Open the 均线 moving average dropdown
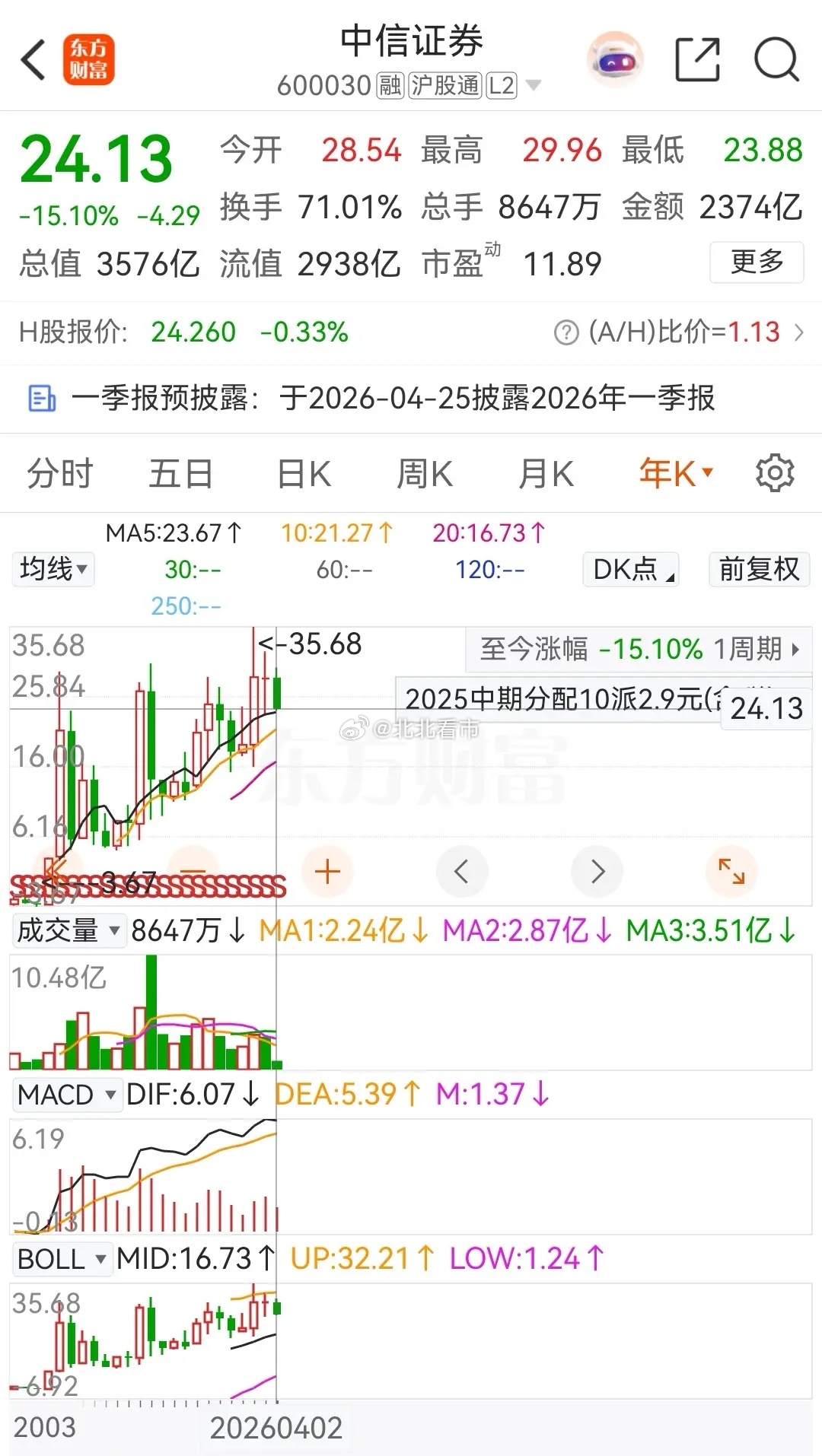 (53, 569)
